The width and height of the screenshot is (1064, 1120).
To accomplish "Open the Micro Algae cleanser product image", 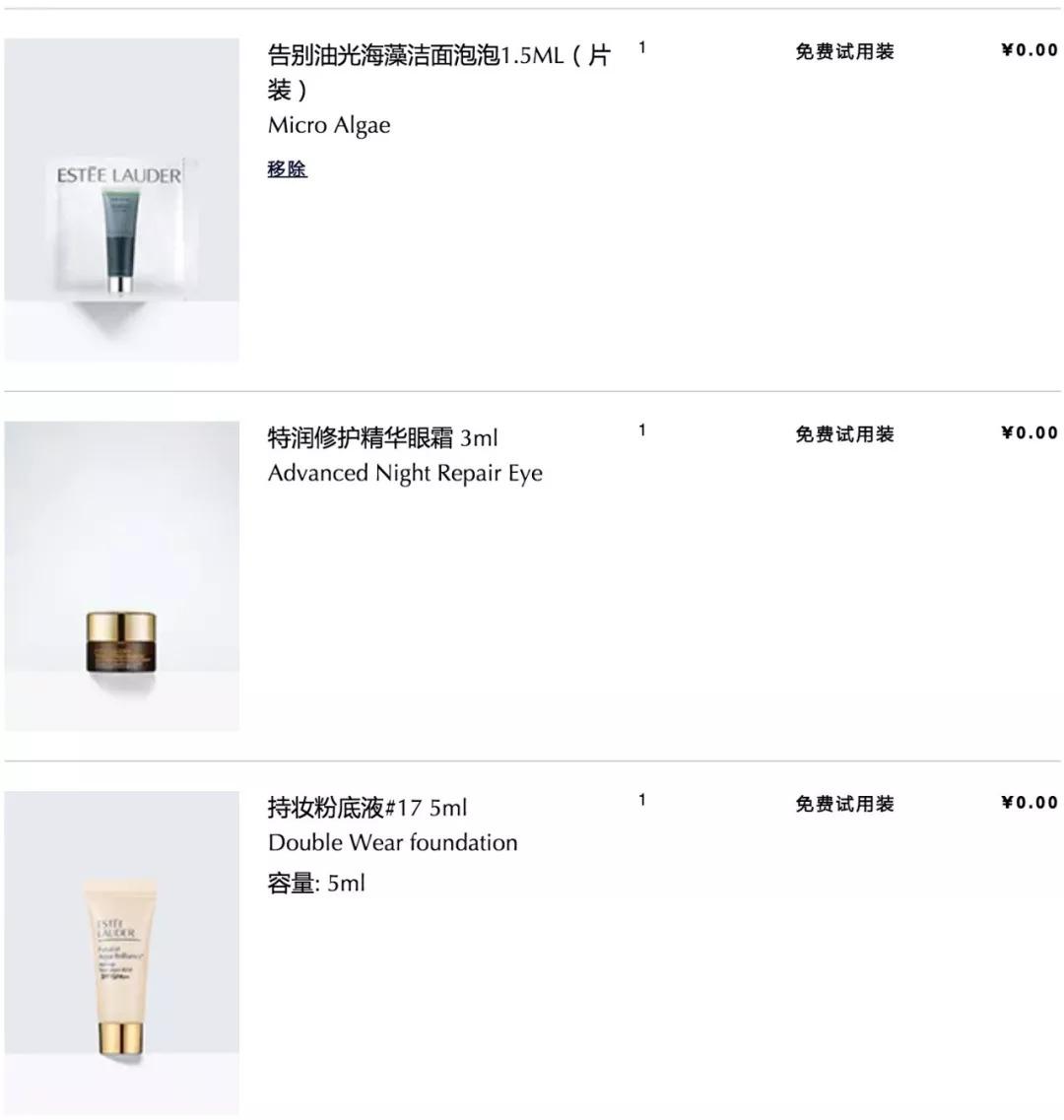I will pos(121,200).
